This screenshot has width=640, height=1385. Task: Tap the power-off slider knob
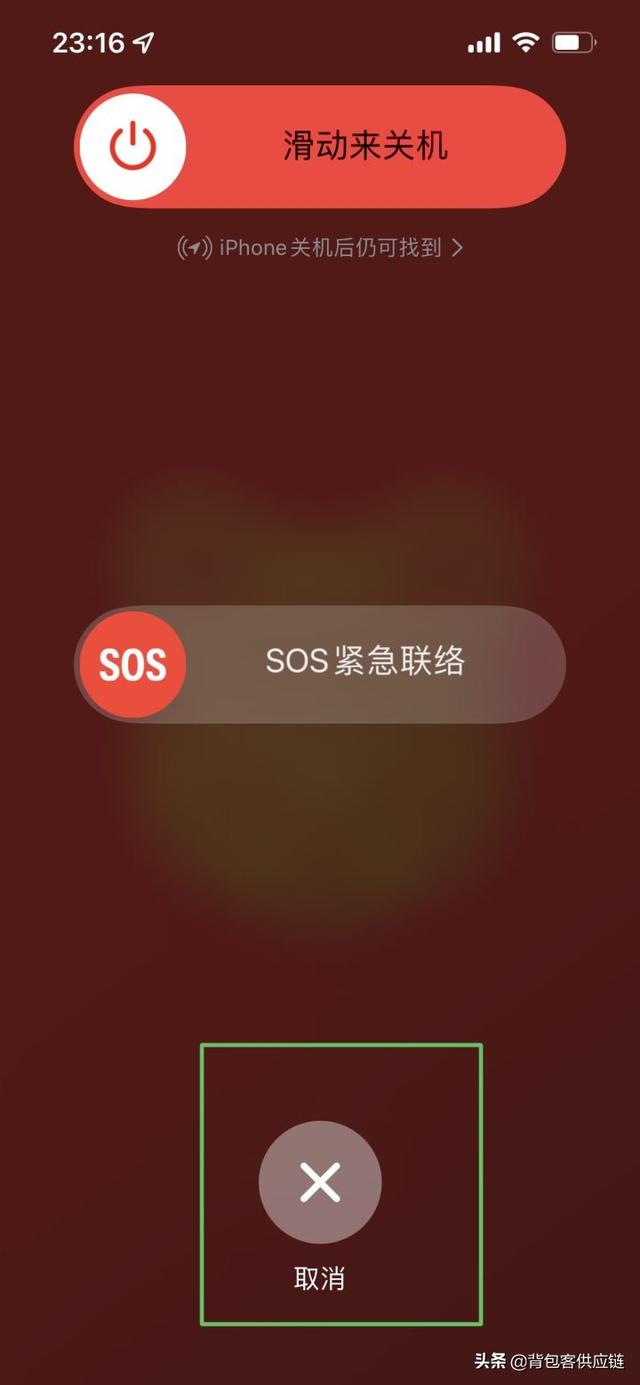[x=132, y=147]
